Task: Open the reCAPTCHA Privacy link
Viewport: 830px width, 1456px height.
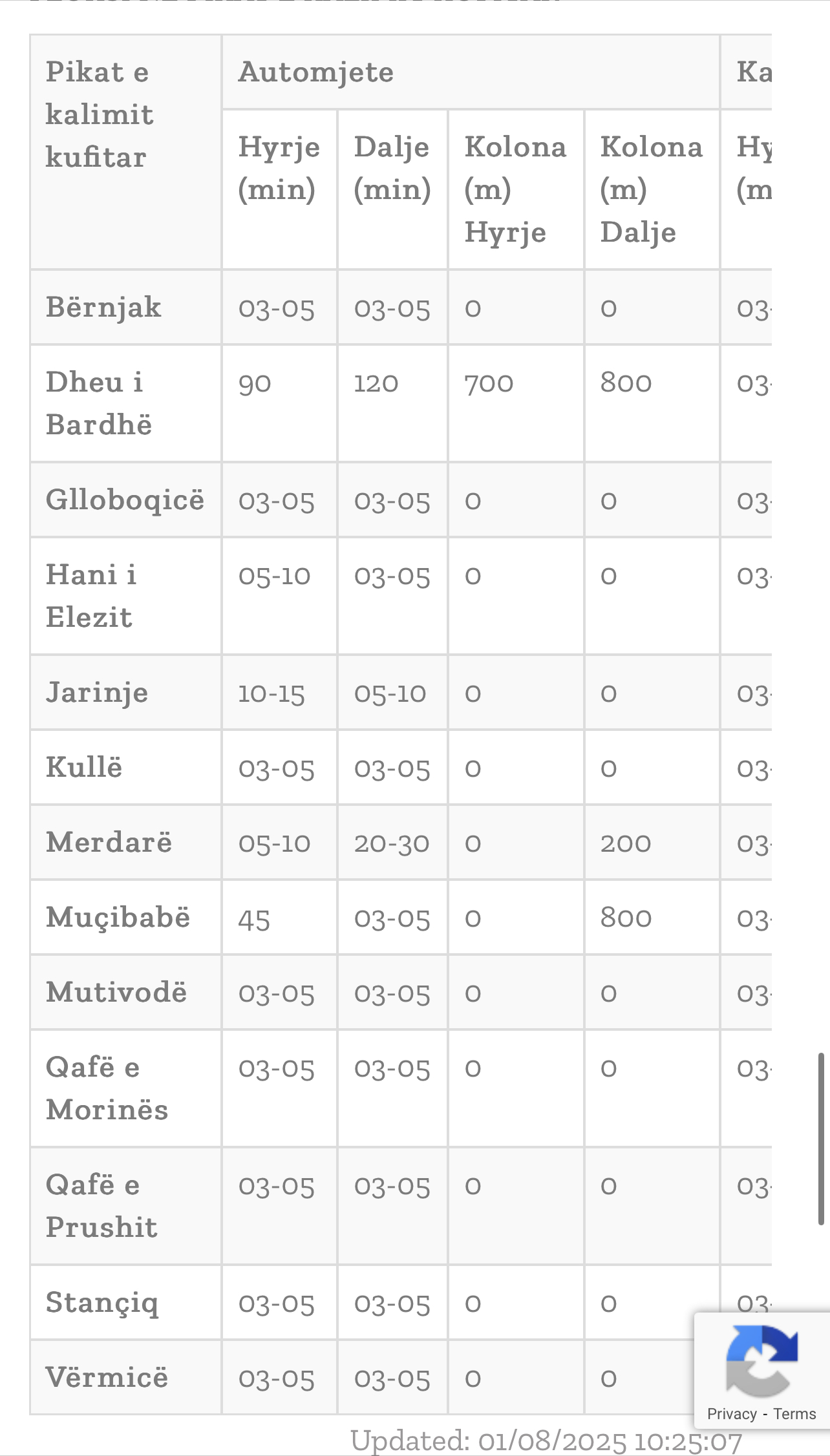Action: tap(731, 1414)
